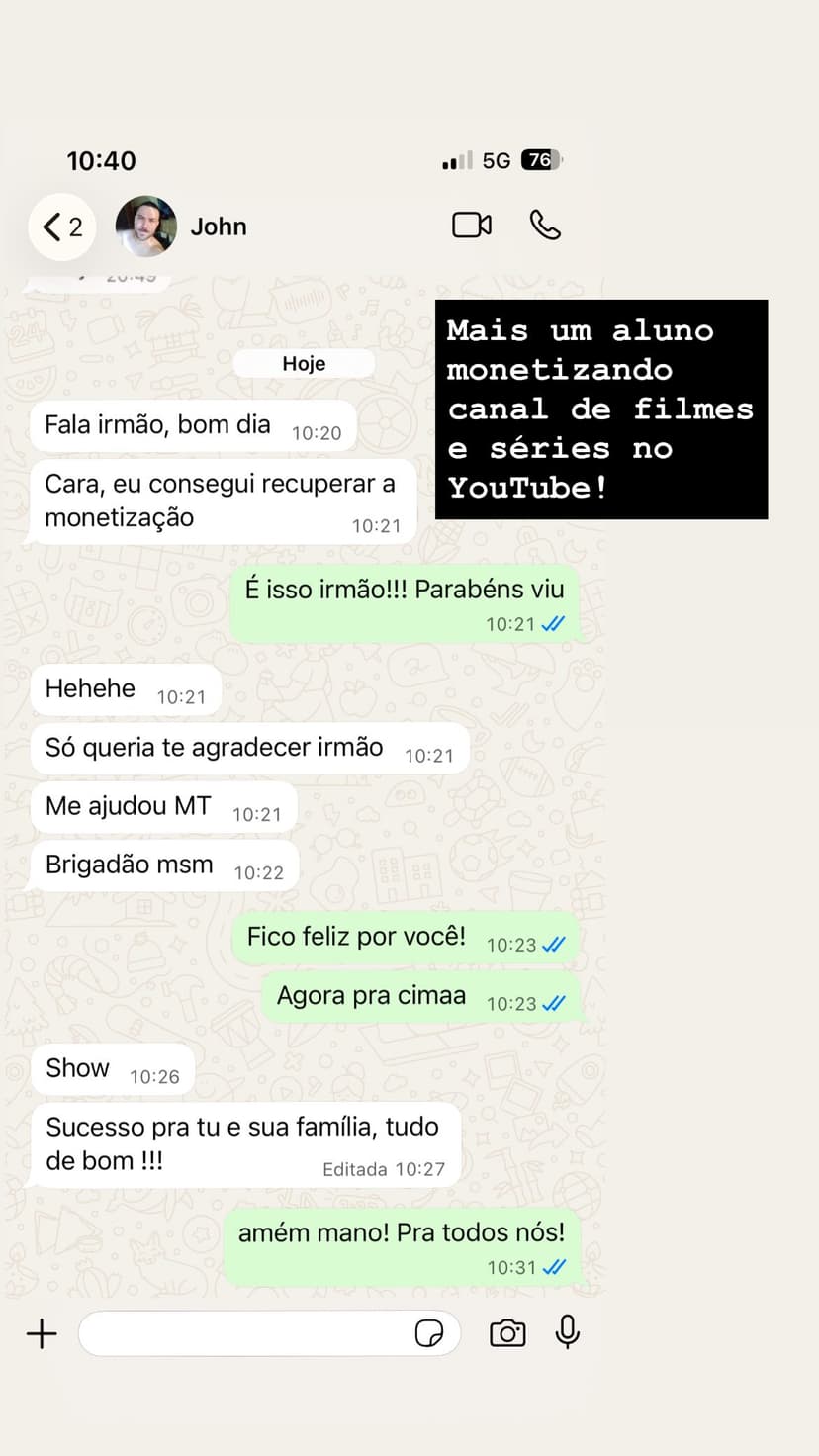The width and height of the screenshot is (819, 1456).
Task: Start a voice call with John
Action: (546, 225)
